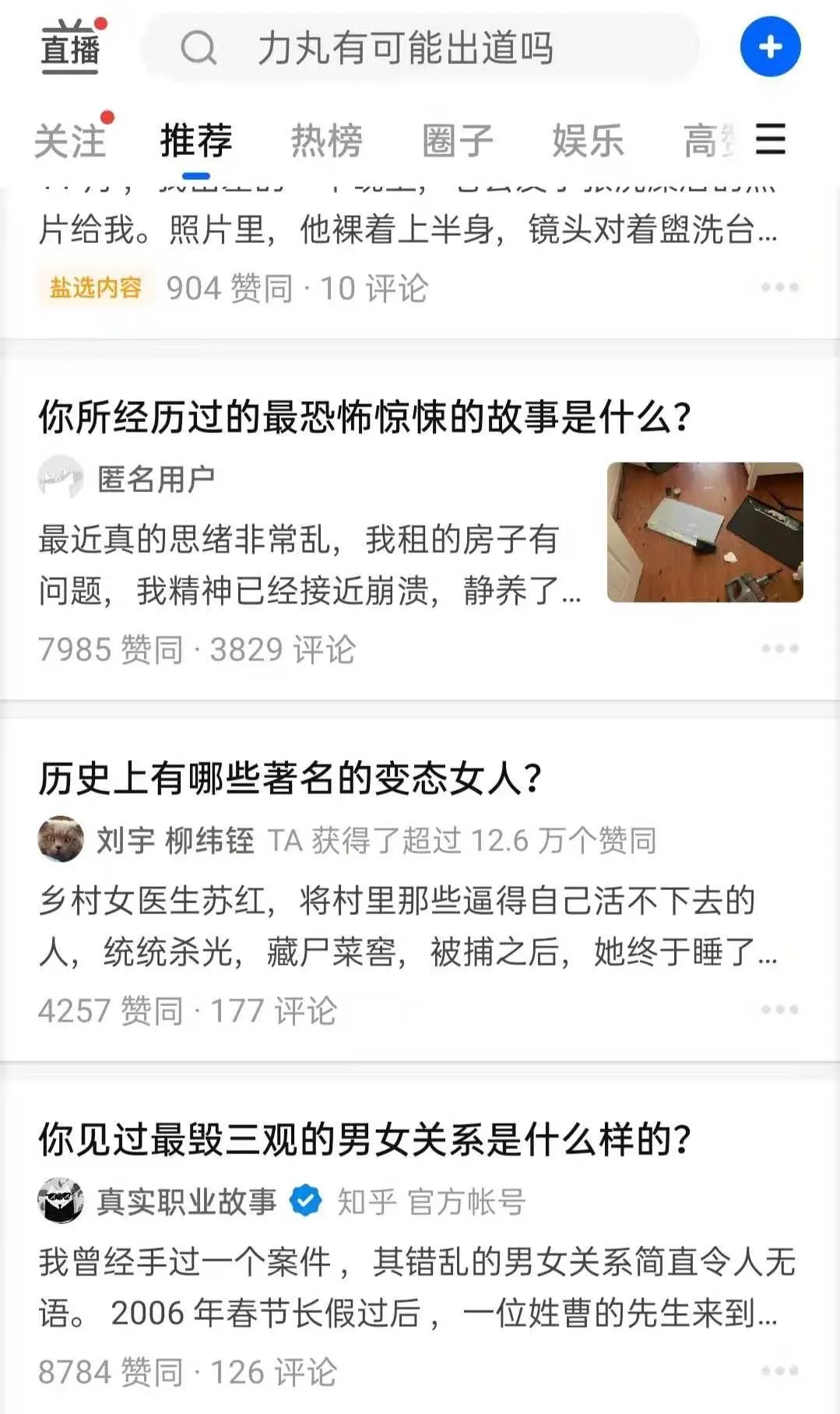This screenshot has width=840, height=1414.
Task: Open more options for 真实职业故事's answer
Action: [780, 1371]
